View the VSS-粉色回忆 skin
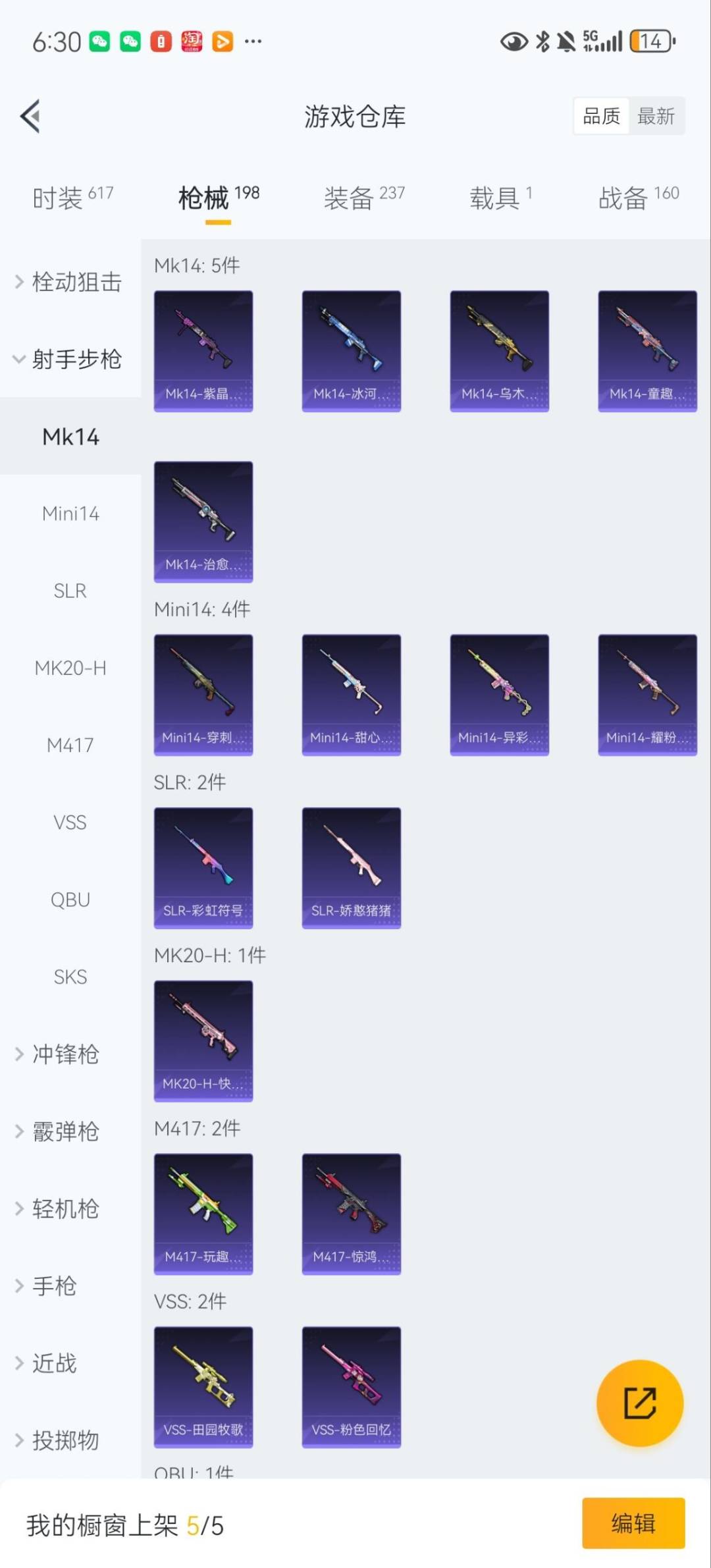Screen dimensions: 711x1568 [x=351, y=1386]
